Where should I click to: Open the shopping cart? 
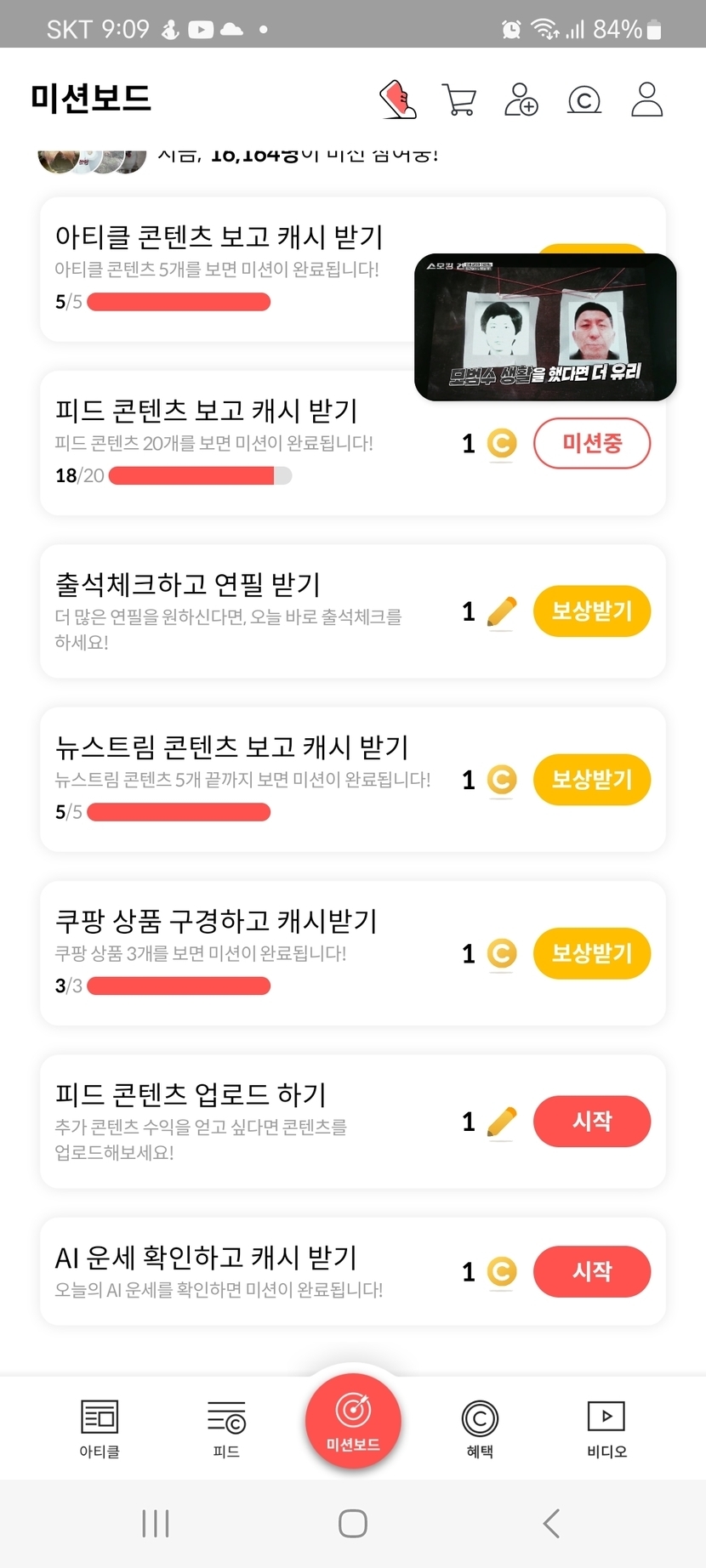459,99
